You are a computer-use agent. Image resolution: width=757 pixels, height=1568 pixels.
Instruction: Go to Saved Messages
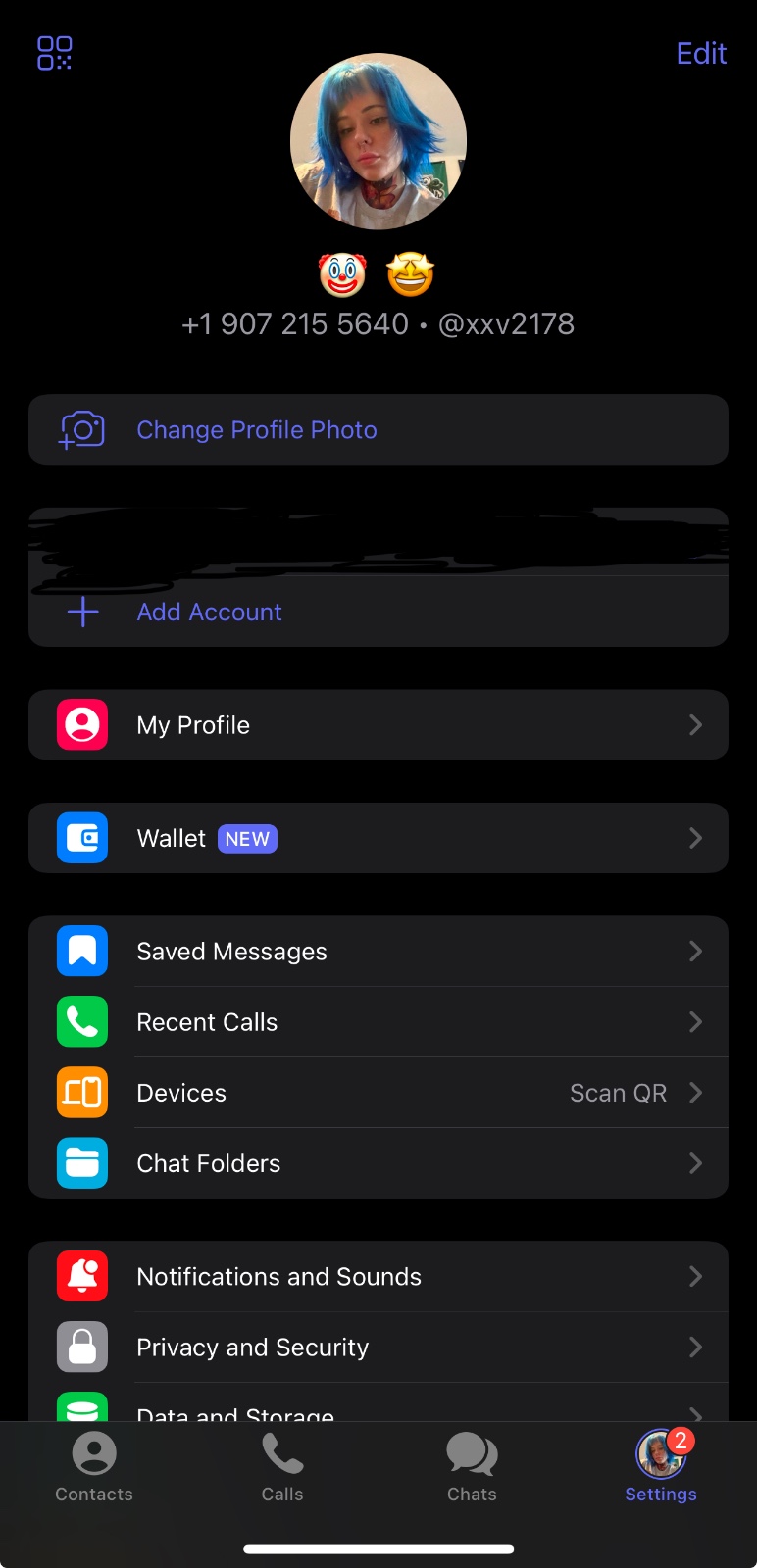378,952
